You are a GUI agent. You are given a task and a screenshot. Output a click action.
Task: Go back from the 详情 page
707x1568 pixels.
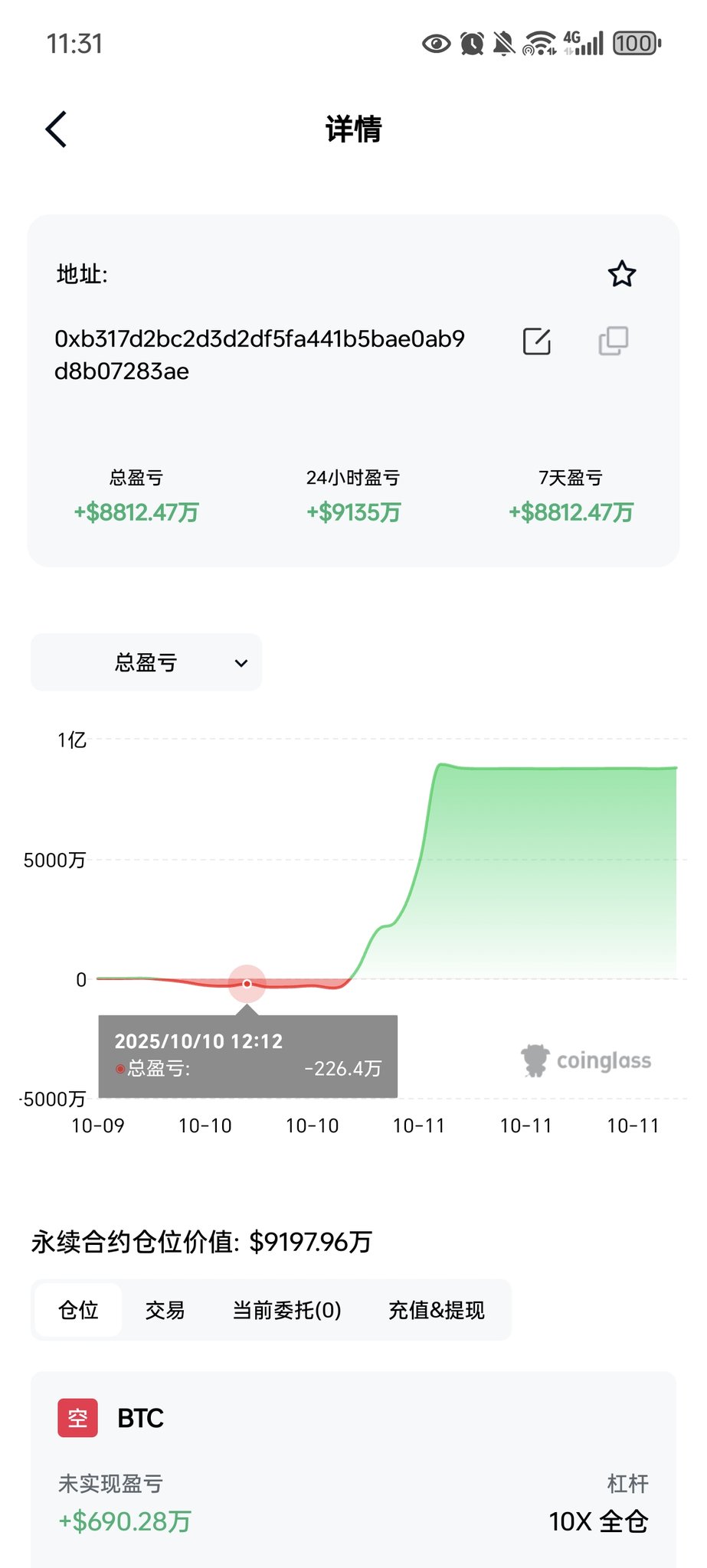pos(57,129)
